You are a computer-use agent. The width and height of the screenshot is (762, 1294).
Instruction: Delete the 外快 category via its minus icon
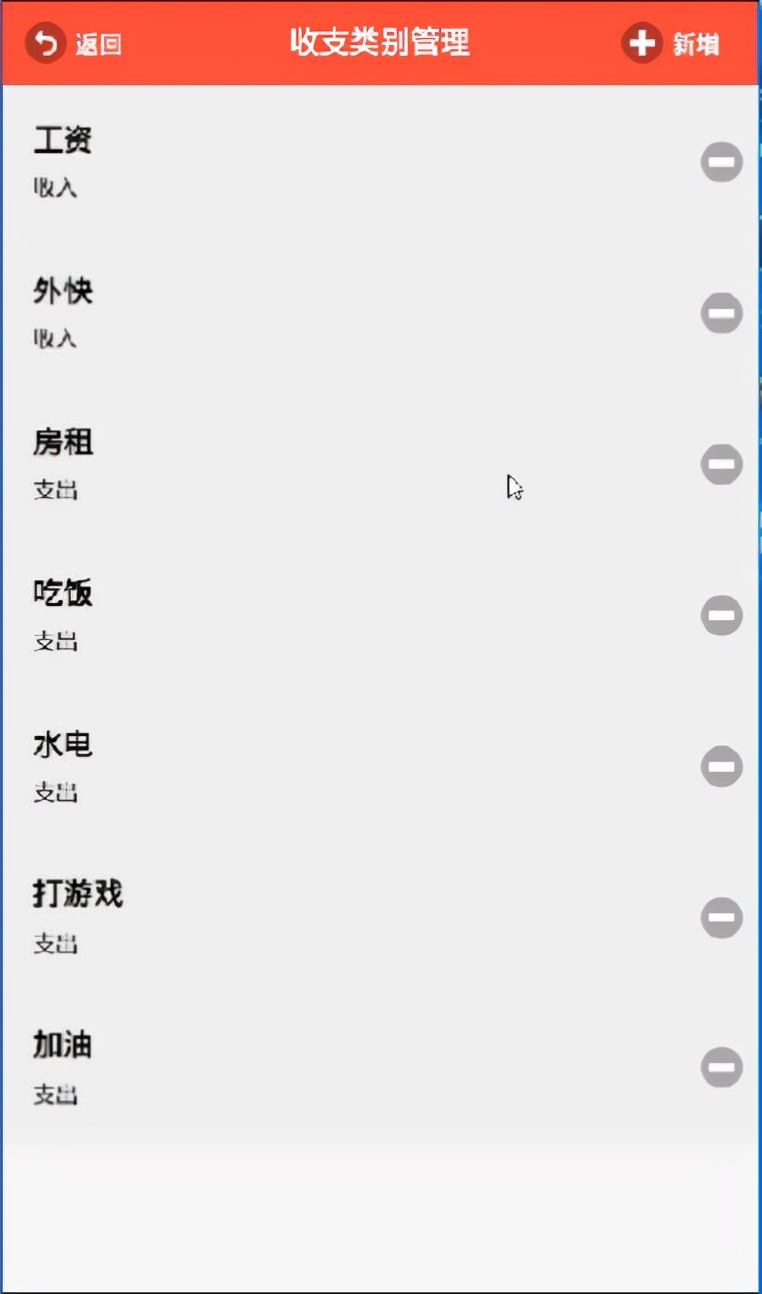pos(721,313)
